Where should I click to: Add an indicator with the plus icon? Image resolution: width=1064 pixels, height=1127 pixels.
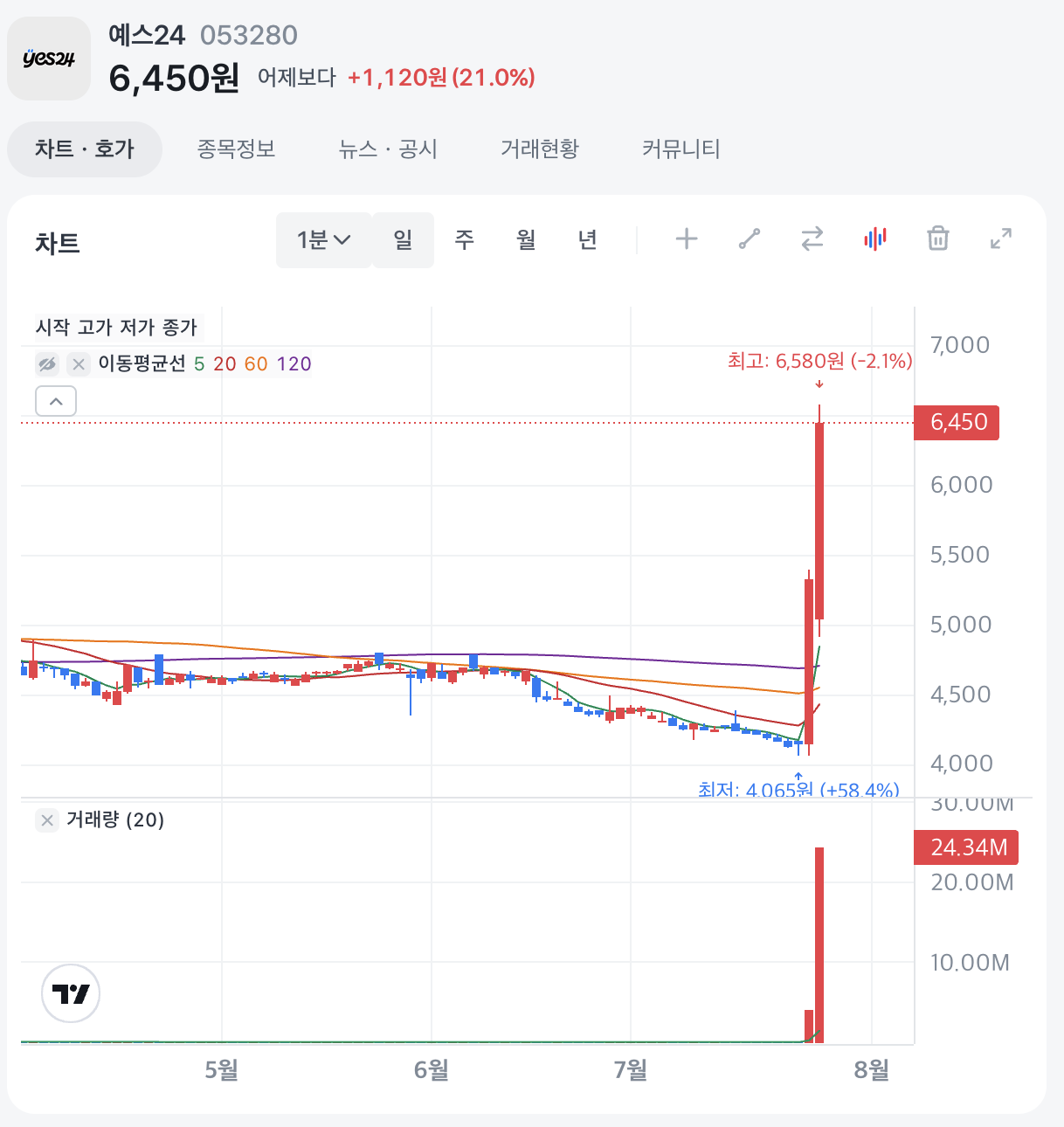687,239
